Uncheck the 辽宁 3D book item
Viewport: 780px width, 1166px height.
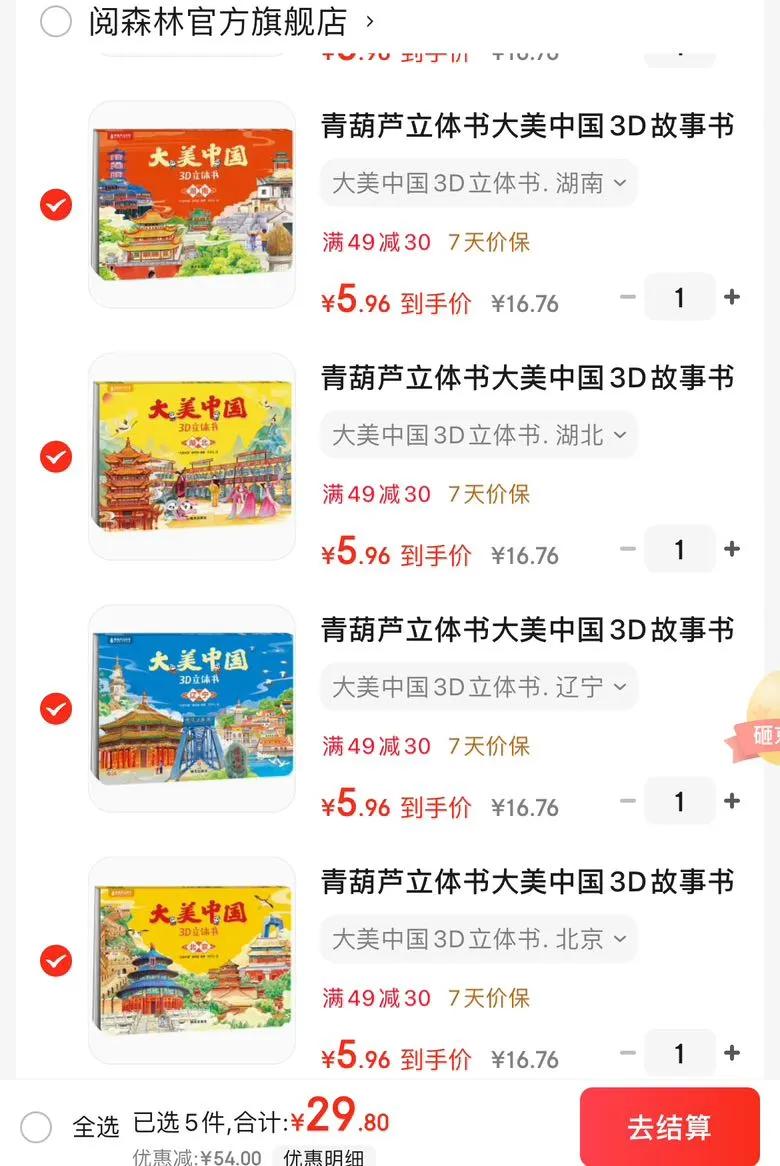55,709
